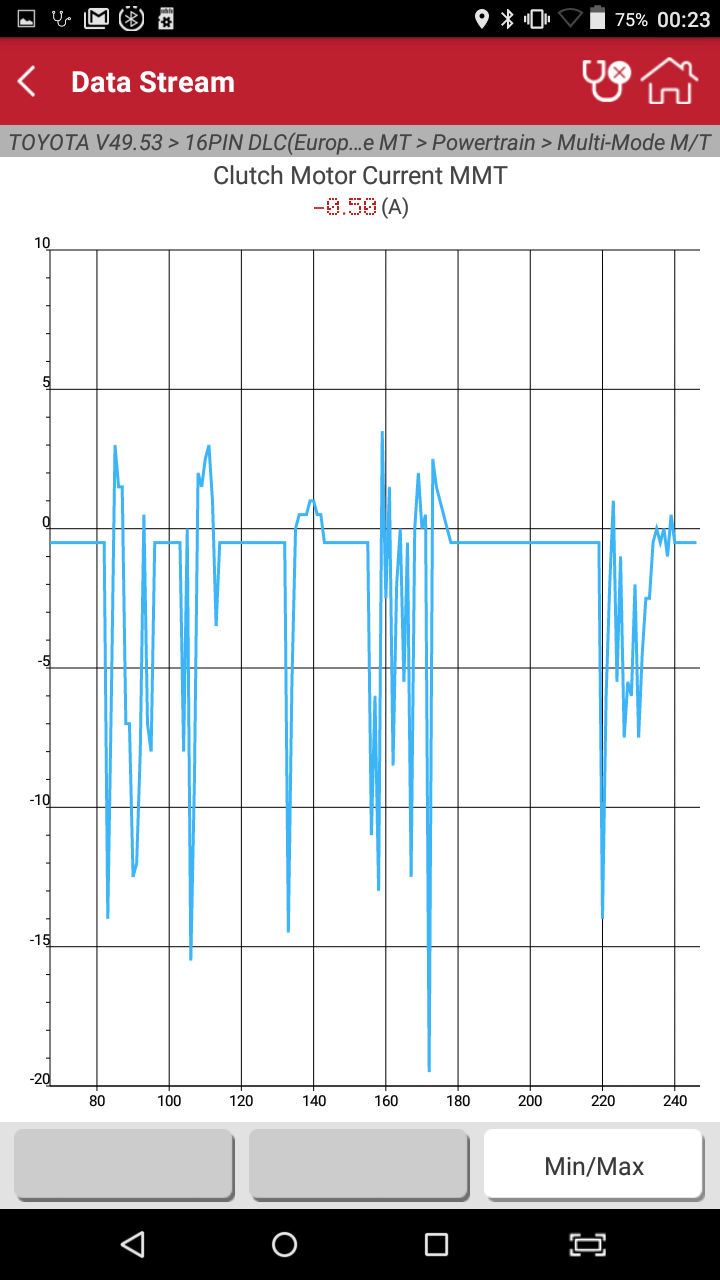720x1280 pixels.
Task: Return to the app home screen
Action: [669, 81]
